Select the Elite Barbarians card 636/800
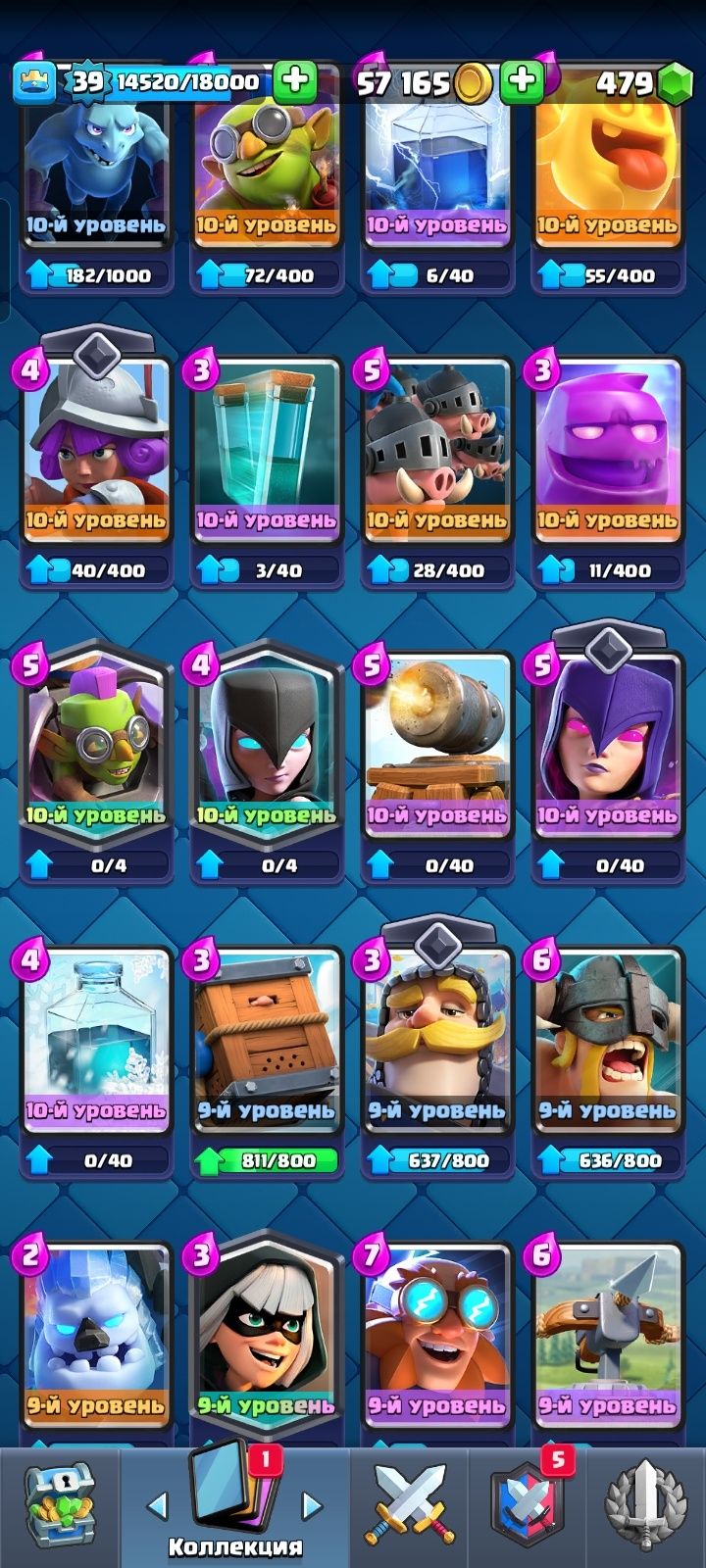 tap(608, 1044)
